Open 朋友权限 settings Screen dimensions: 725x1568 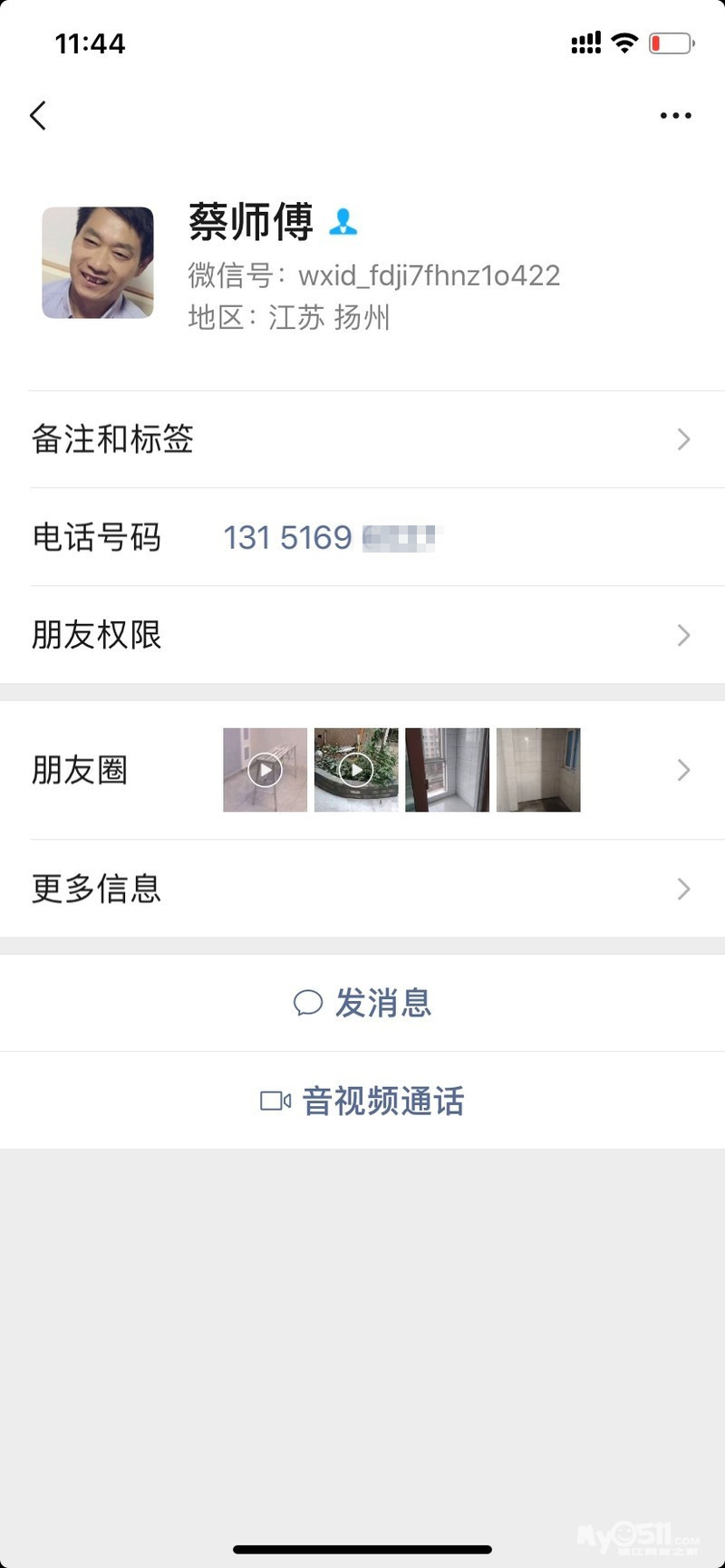(x=362, y=635)
